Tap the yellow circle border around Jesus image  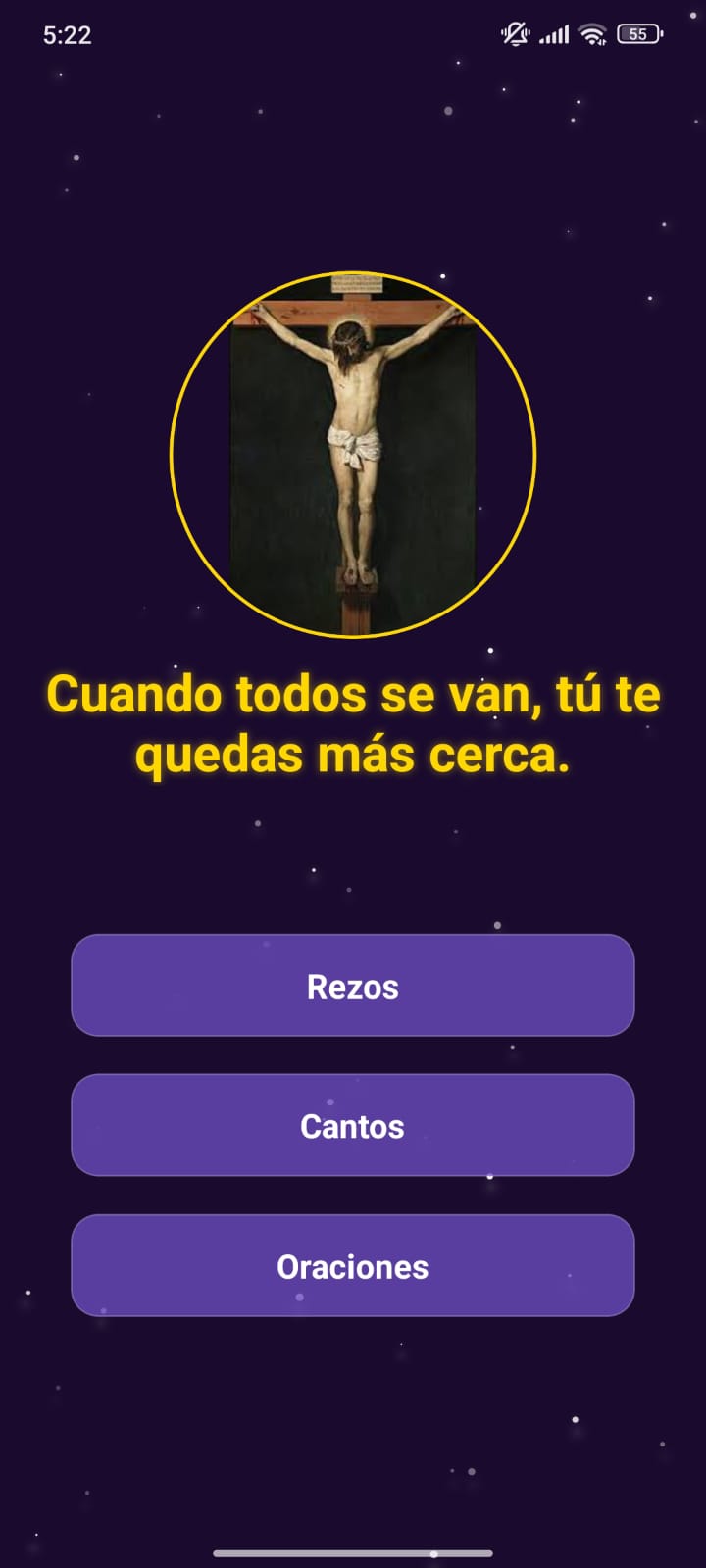pyautogui.click(x=353, y=275)
